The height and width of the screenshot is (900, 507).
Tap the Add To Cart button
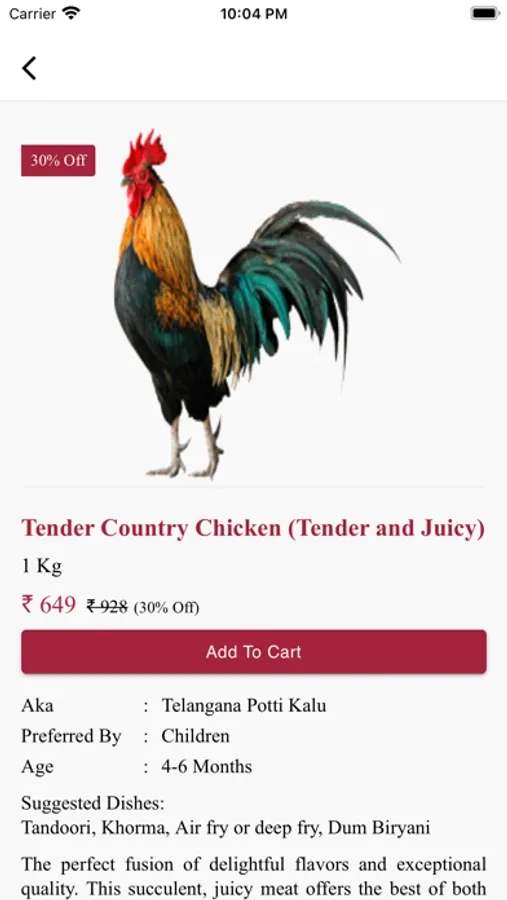coord(254,651)
